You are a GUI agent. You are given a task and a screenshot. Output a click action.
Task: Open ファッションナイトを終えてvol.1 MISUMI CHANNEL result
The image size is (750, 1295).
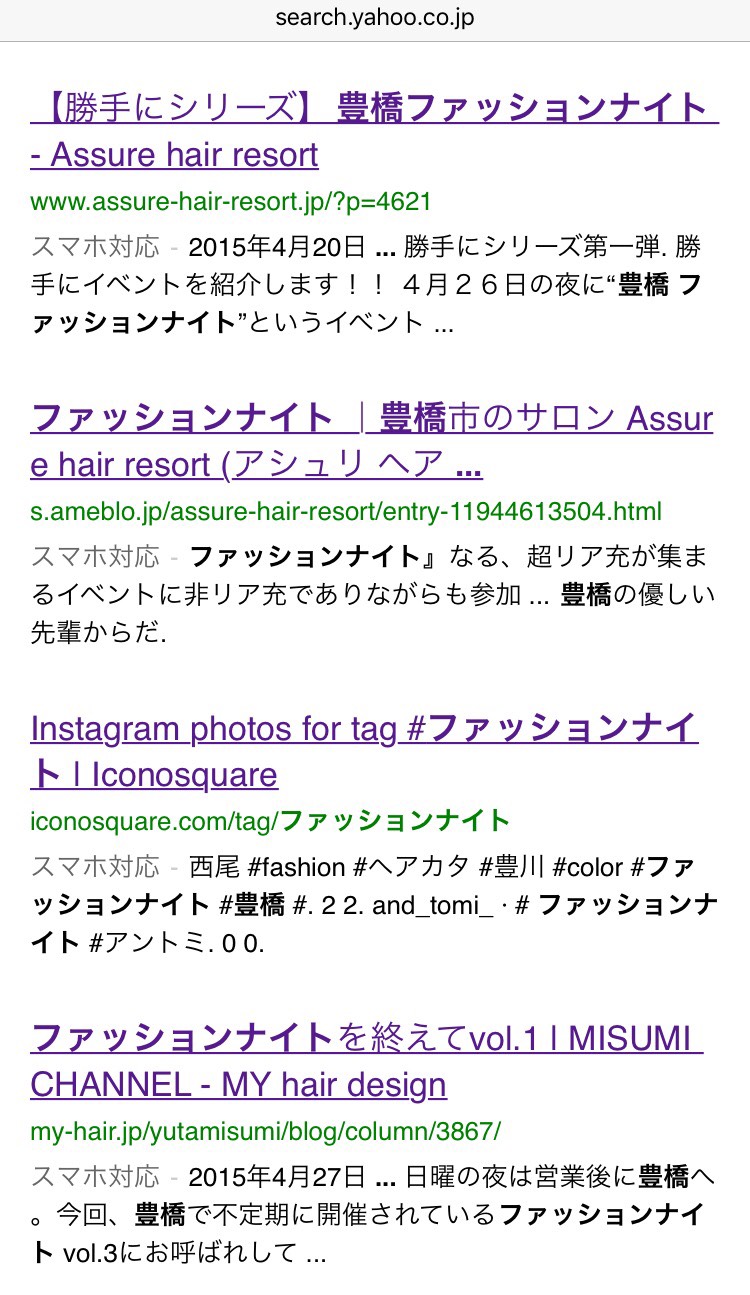(366, 1039)
